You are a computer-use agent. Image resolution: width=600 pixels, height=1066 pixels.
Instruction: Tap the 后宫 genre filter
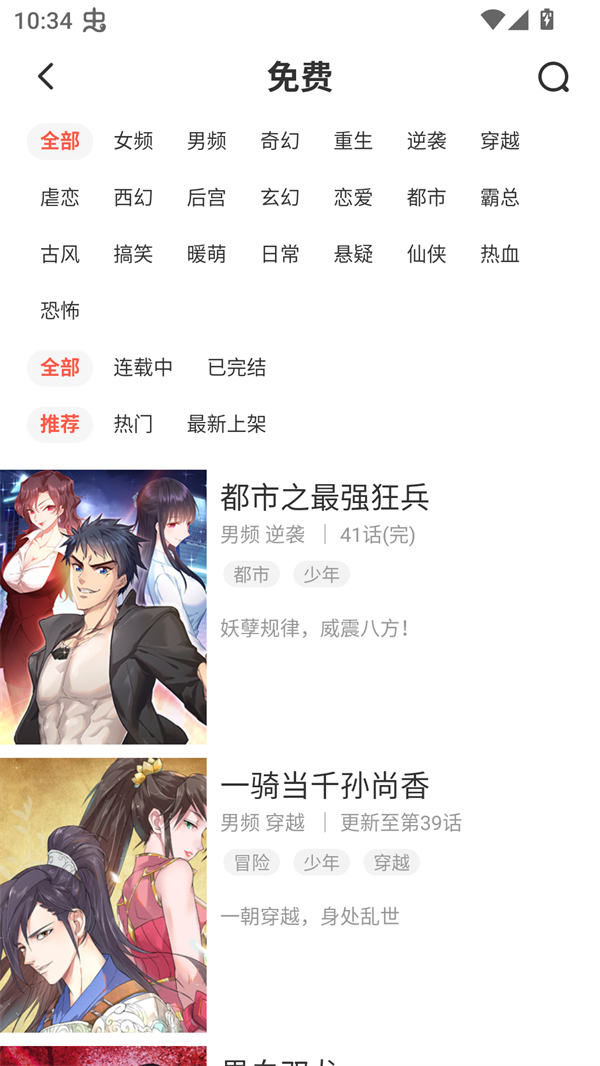point(206,198)
